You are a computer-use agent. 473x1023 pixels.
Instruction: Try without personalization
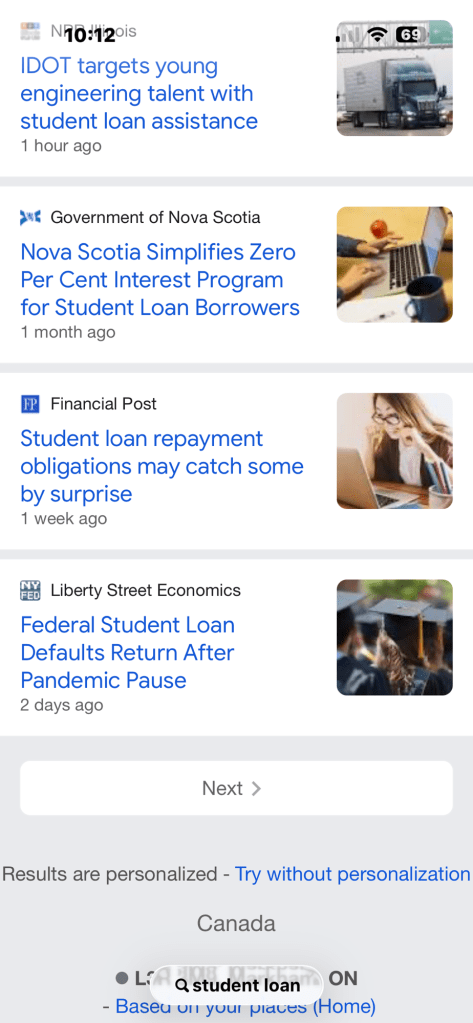coord(352,874)
